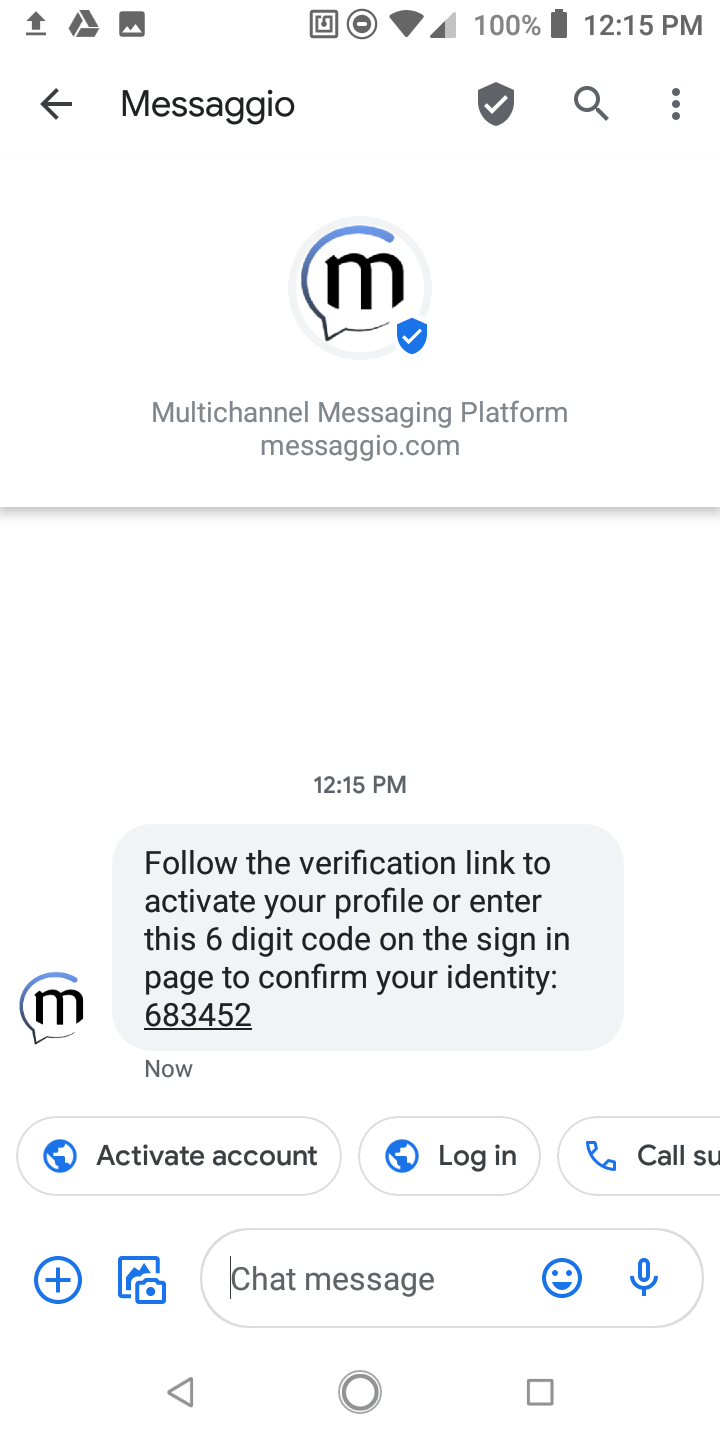Open the overflow menu

click(x=676, y=104)
